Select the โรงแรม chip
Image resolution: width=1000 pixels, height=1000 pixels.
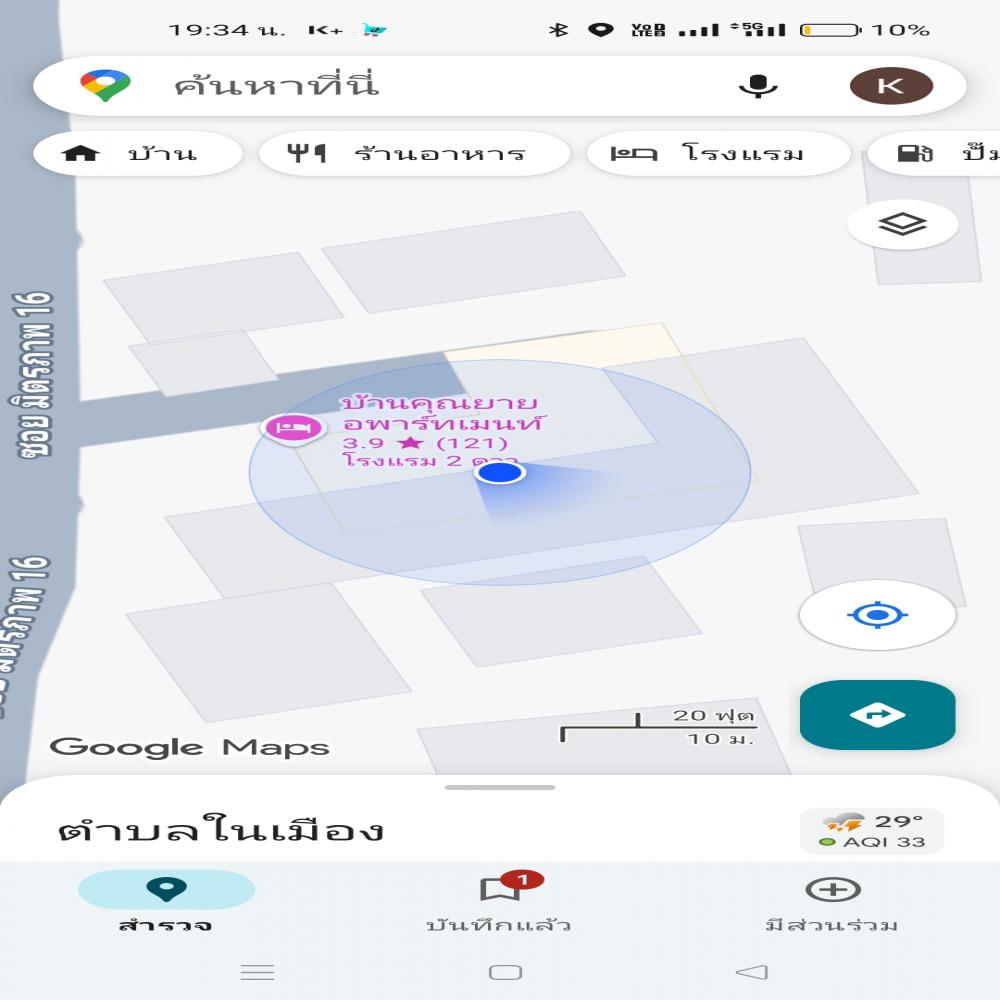tap(716, 154)
